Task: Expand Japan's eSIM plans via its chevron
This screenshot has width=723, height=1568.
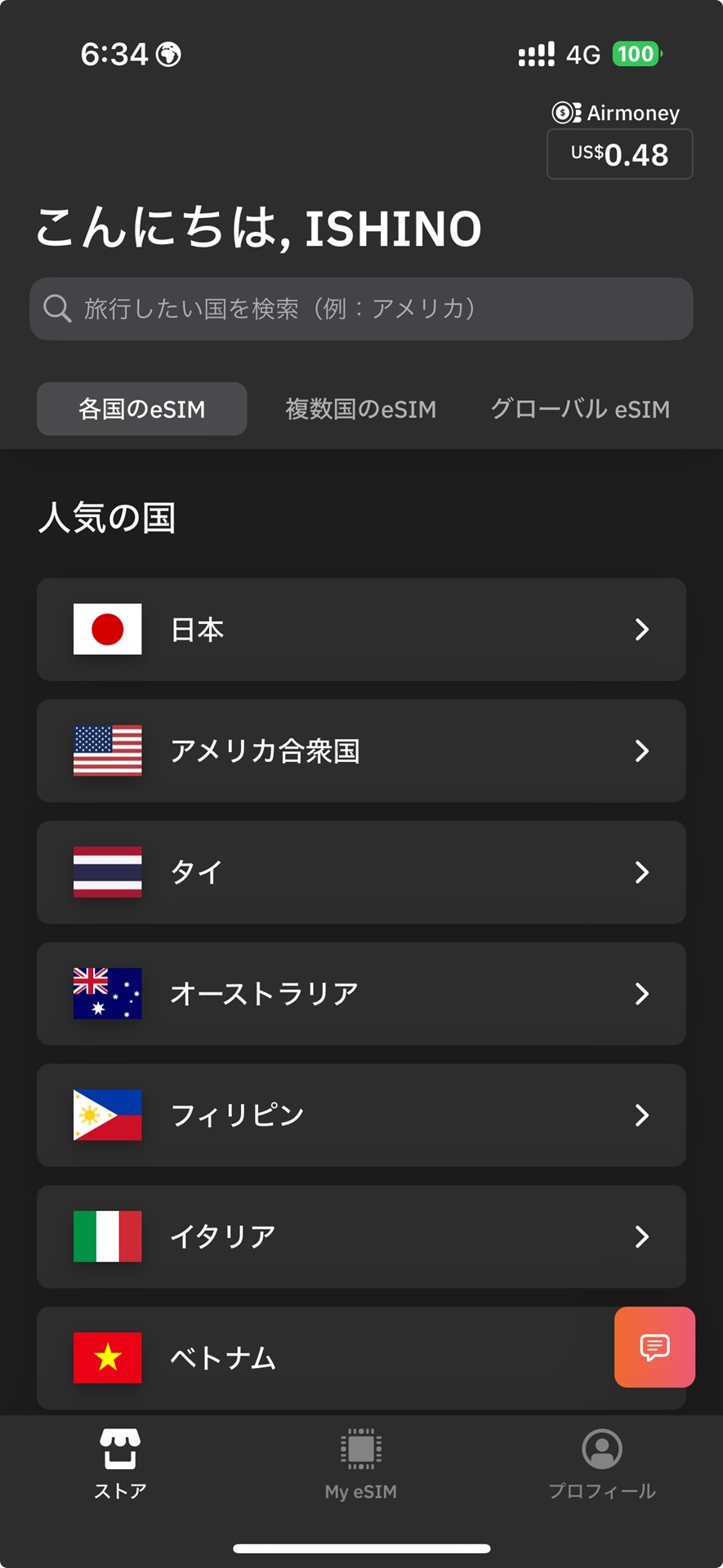Action: 643,629
